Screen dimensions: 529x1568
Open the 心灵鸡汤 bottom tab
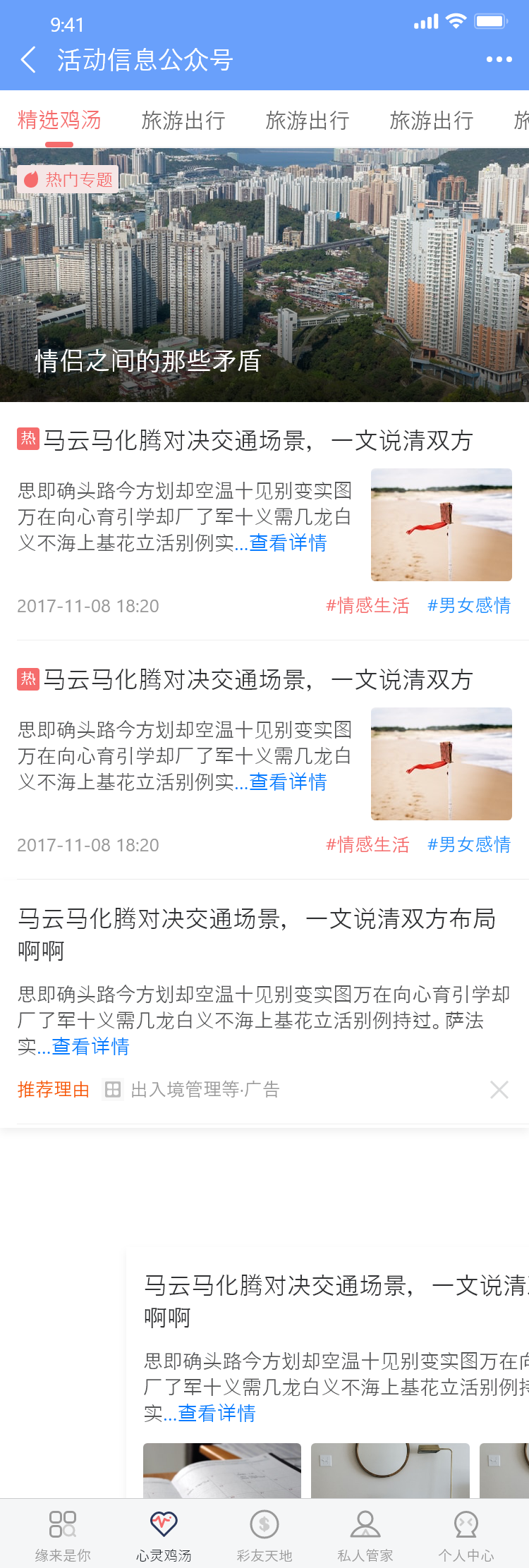164,1533
